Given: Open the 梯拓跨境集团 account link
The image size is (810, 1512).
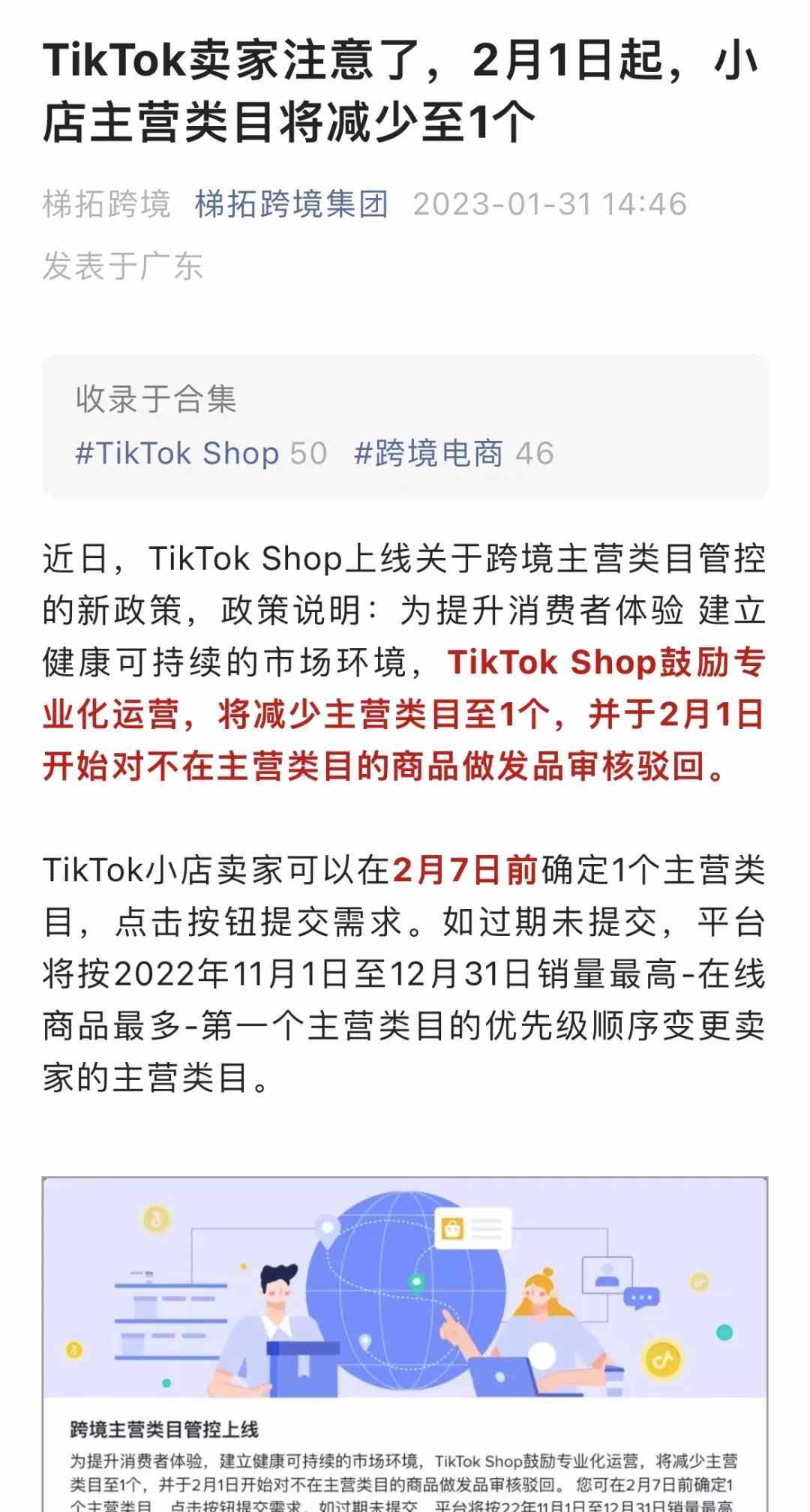Looking at the screenshot, I should point(291,204).
